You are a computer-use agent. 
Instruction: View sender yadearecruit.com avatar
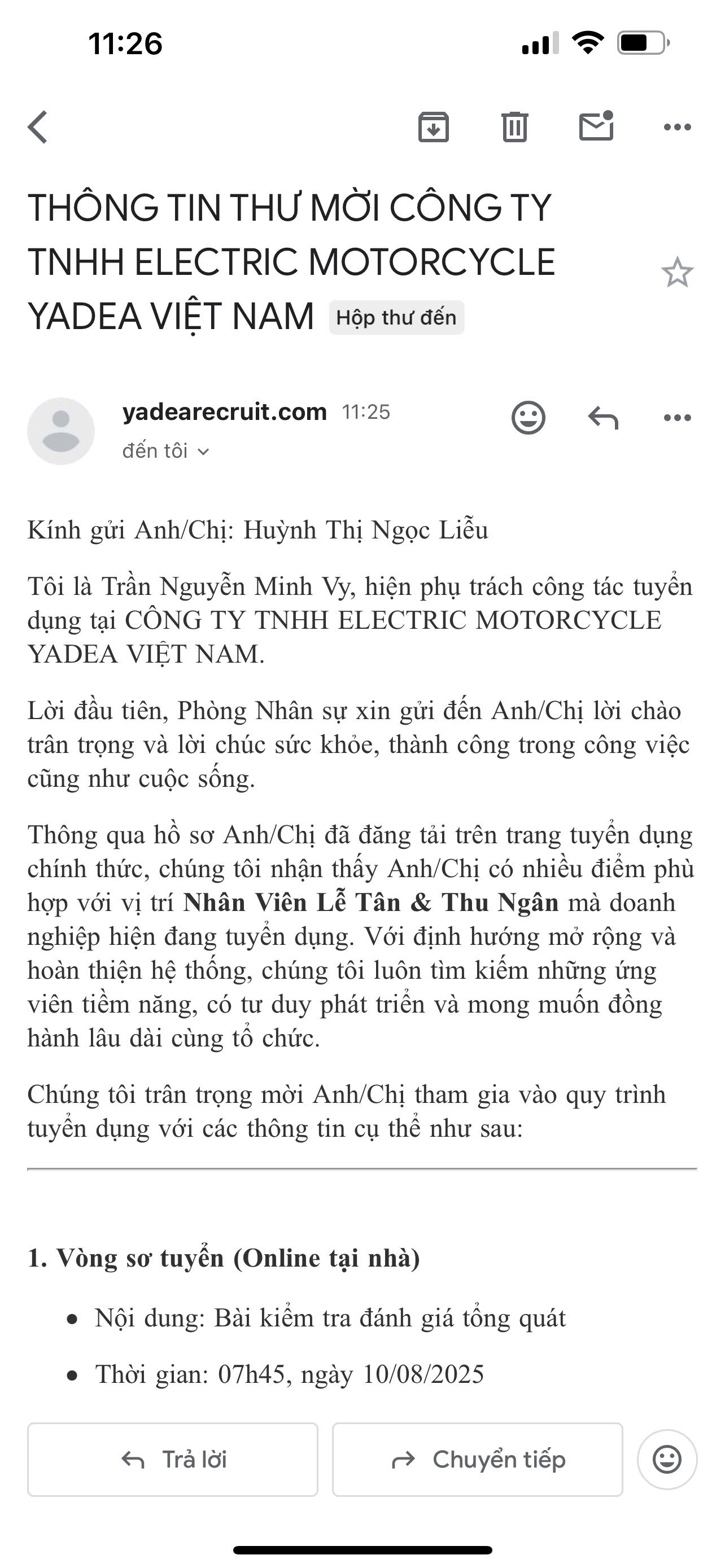[x=61, y=431]
